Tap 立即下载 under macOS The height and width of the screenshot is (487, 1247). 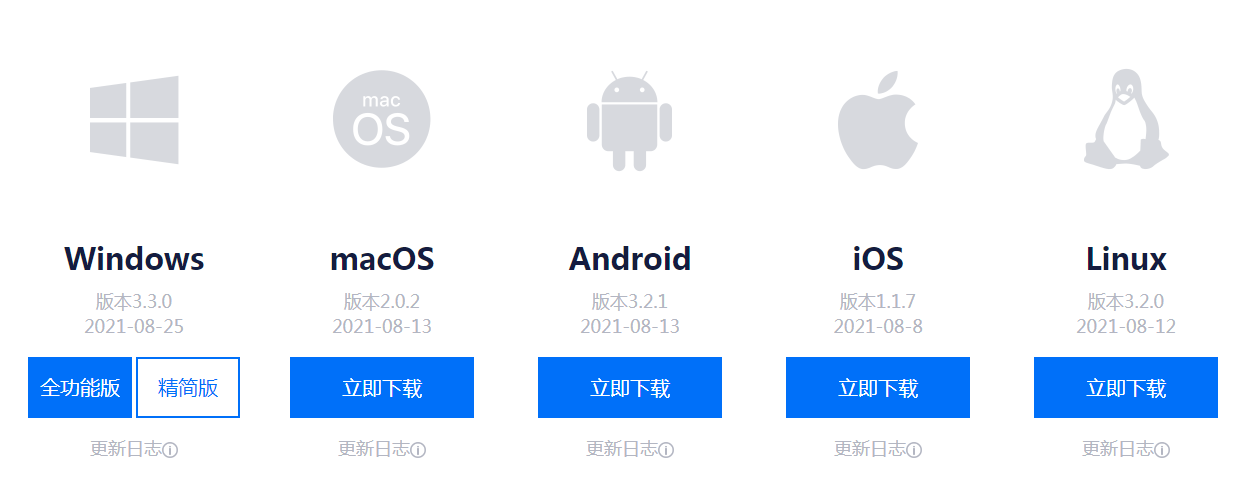coord(382,388)
